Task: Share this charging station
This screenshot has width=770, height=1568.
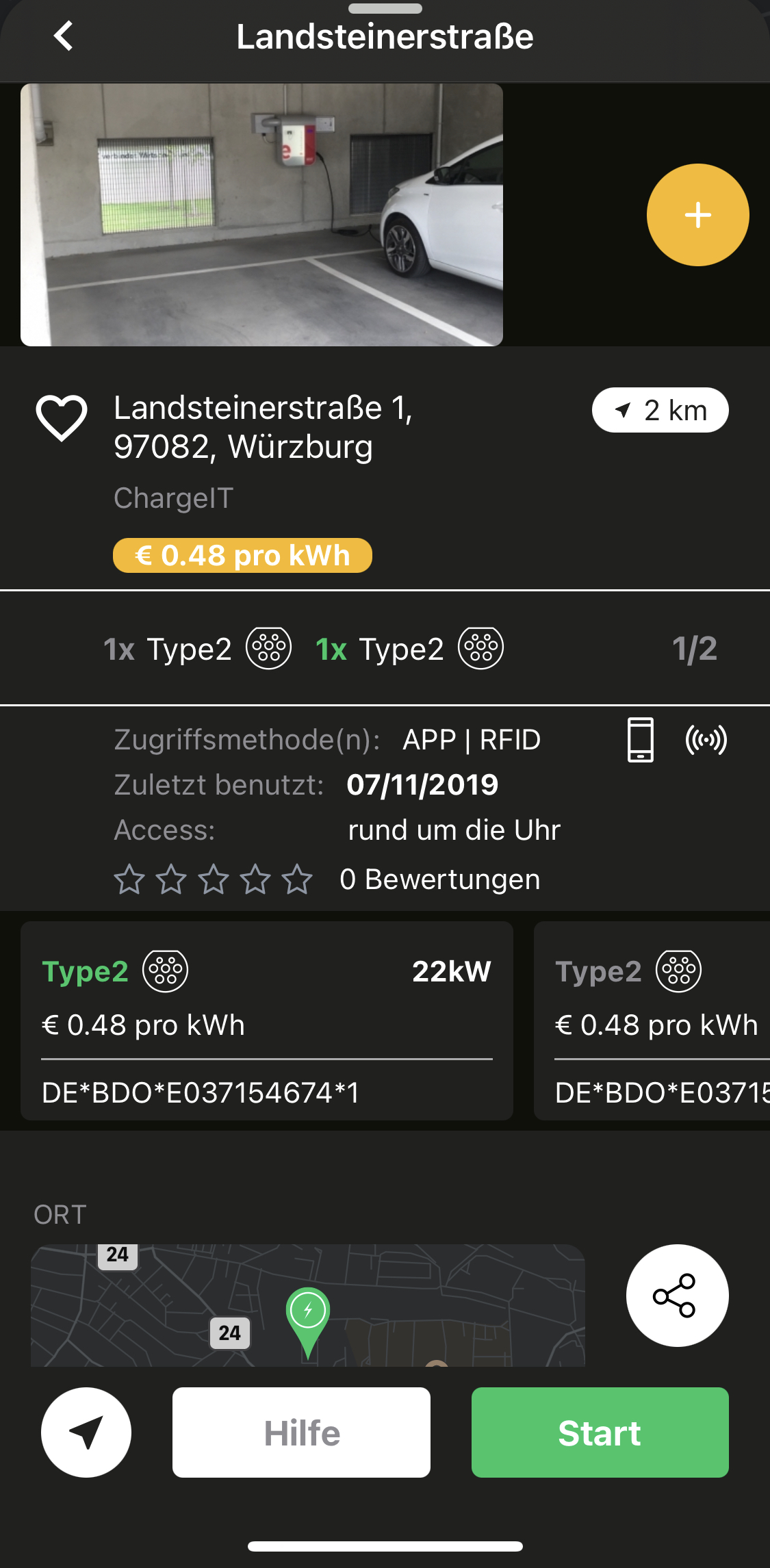Action: tap(677, 1296)
